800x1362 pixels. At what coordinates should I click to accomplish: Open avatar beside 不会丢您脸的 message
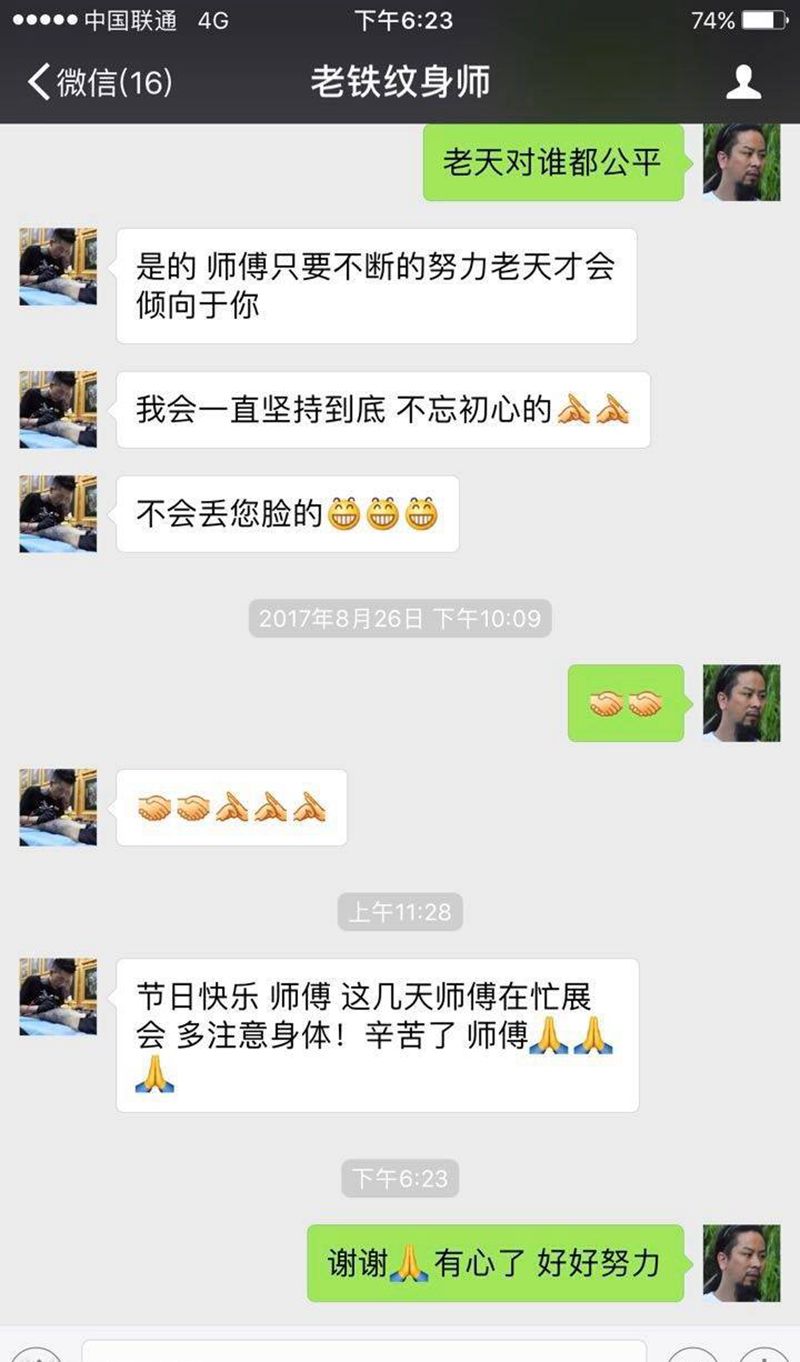(58, 513)
